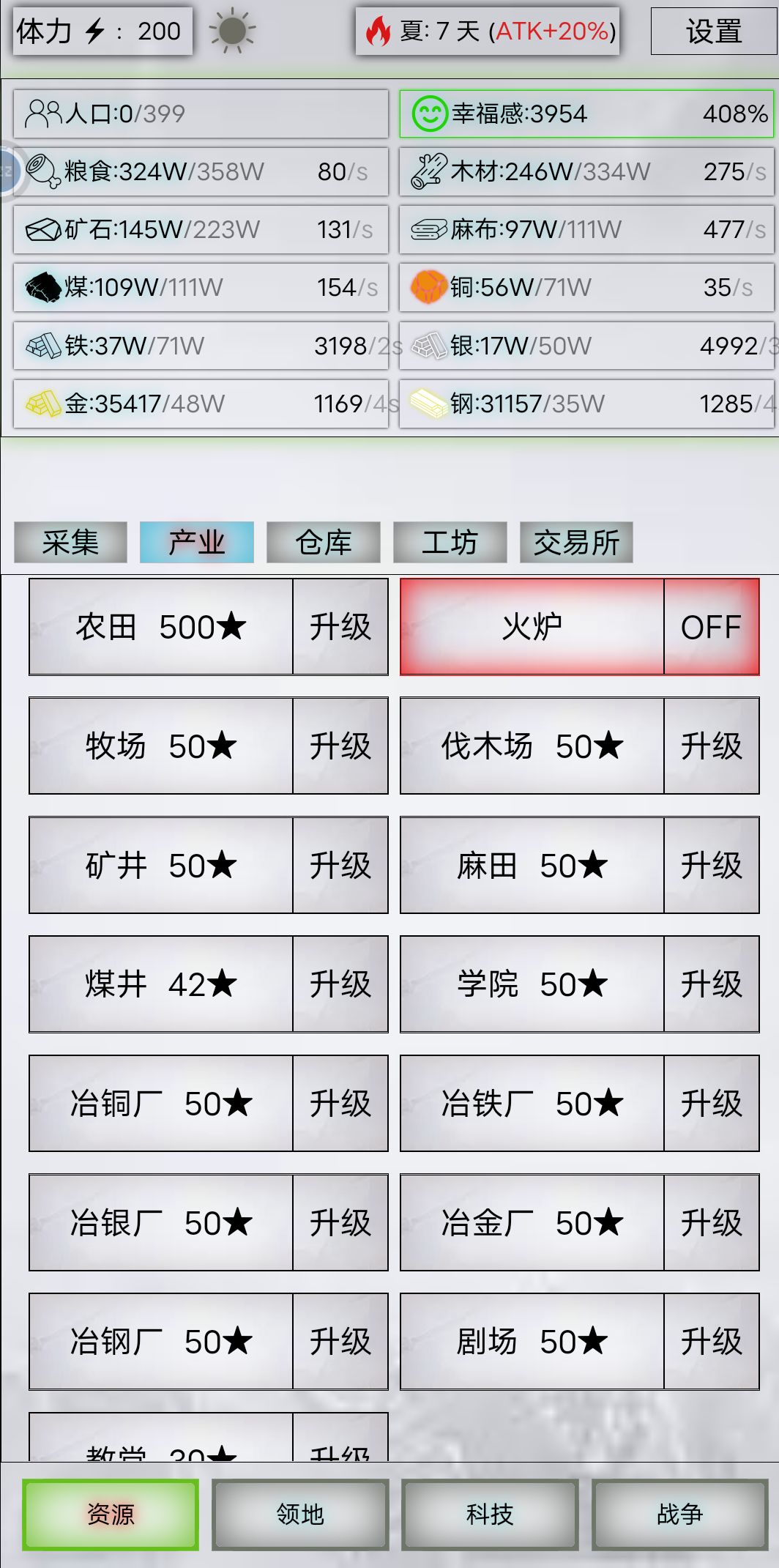Image resolution: width=779 pixels, height=1568 pixels.
Task: Open the 交易所 tab
Action: (x=576, y=543)
